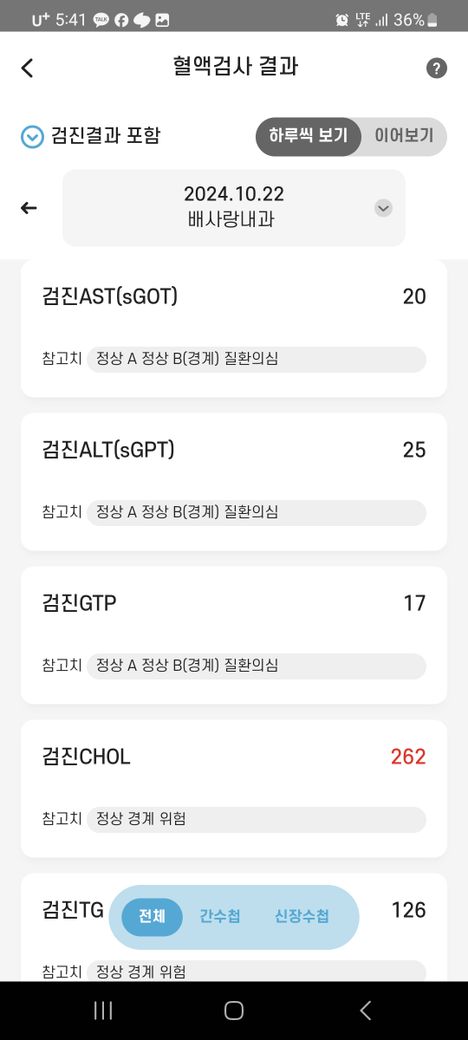
Task: Switch to 이어보기 view
Action: (x=404, y=137)
